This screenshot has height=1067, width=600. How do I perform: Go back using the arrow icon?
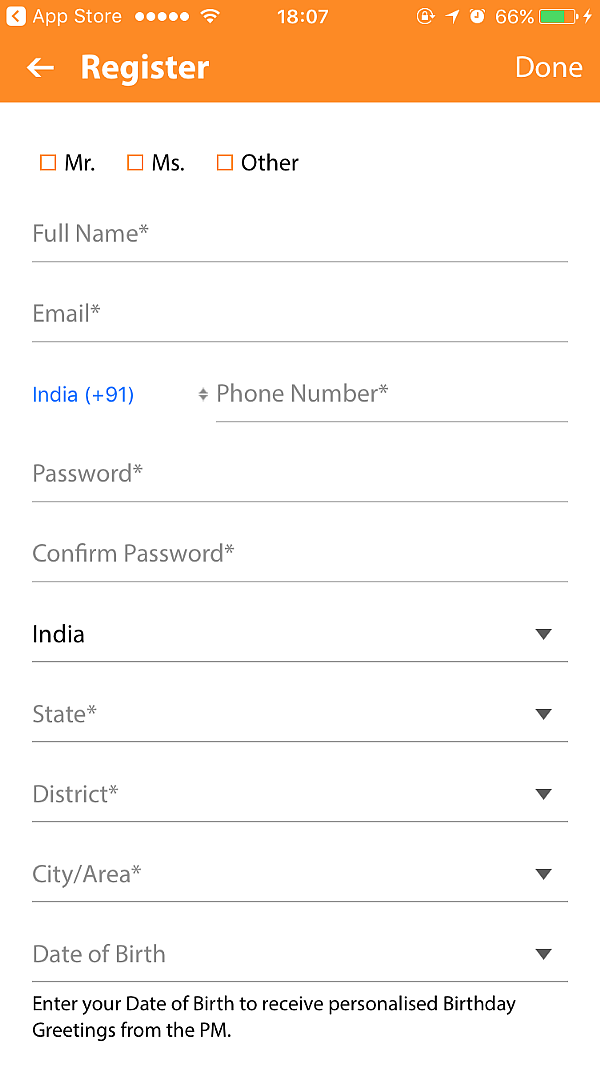coord(40,67)
